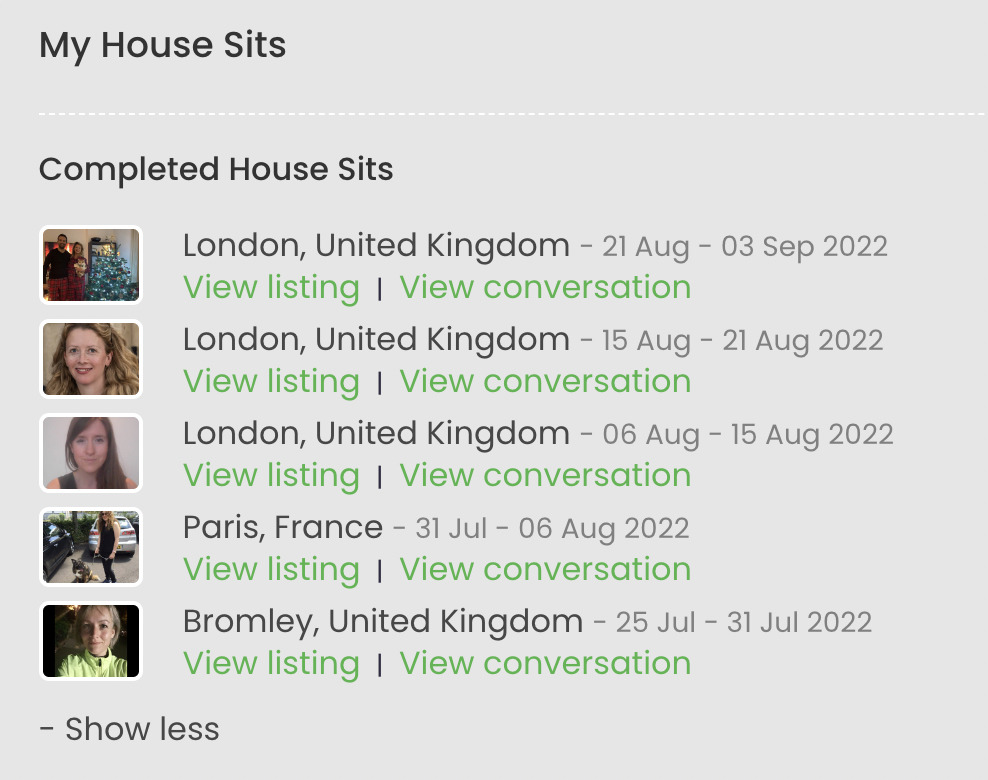View conversation for the Paris, France sit
This screenshot has width=988, height=780.
[545, 570]
